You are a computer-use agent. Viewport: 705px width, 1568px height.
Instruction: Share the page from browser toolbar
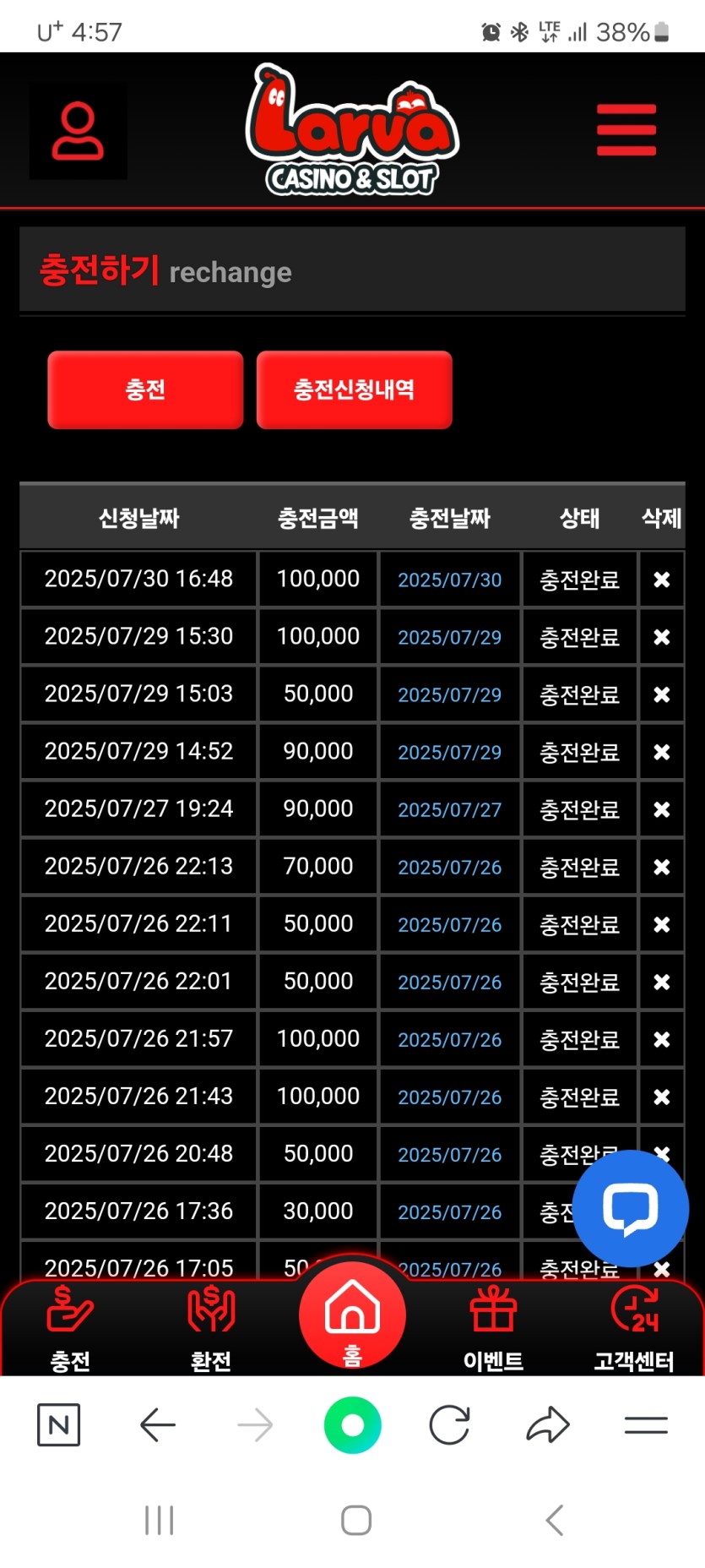pos(548,1426)
